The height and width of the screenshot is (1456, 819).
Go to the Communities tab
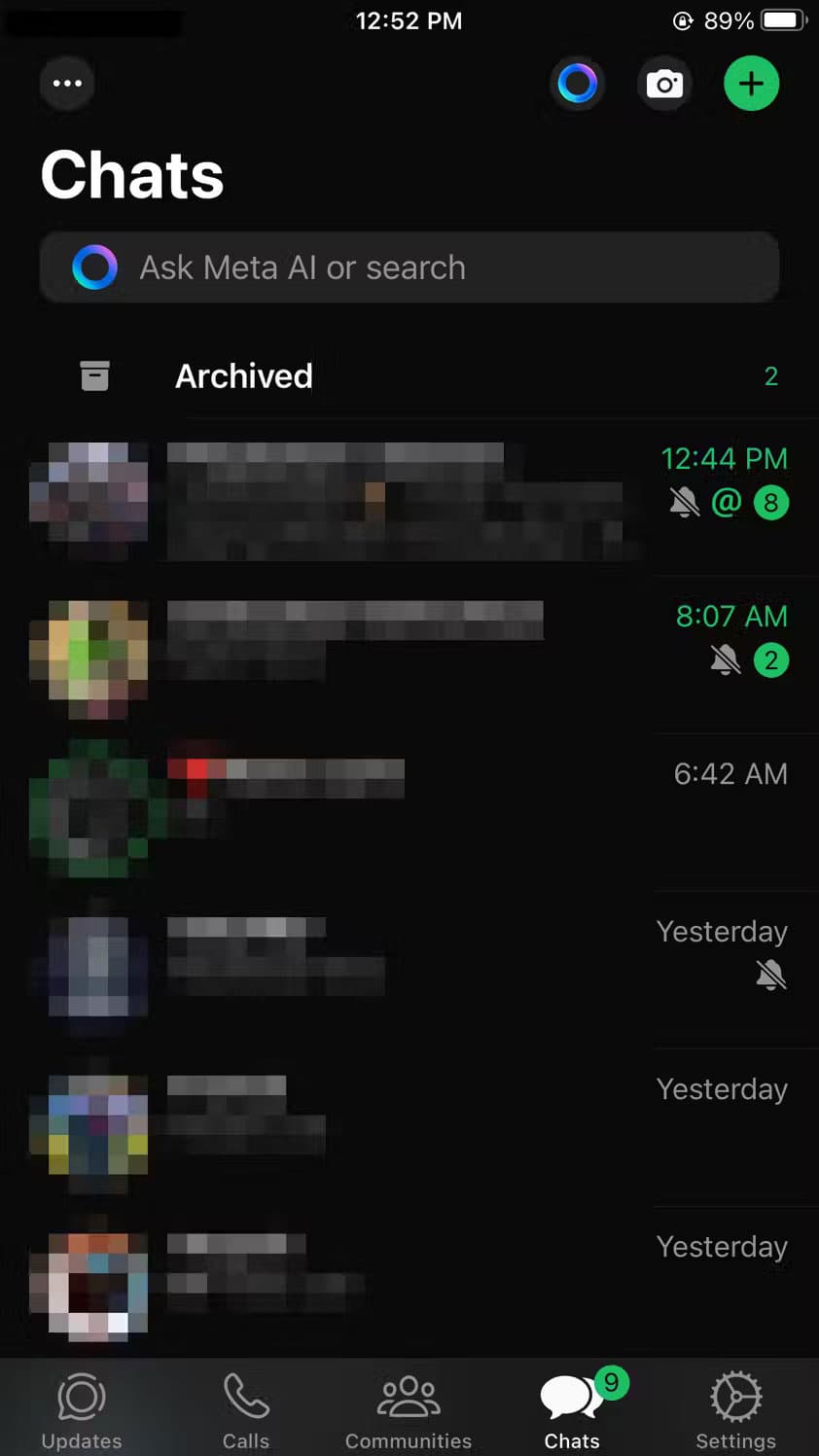coord(409,1410)
